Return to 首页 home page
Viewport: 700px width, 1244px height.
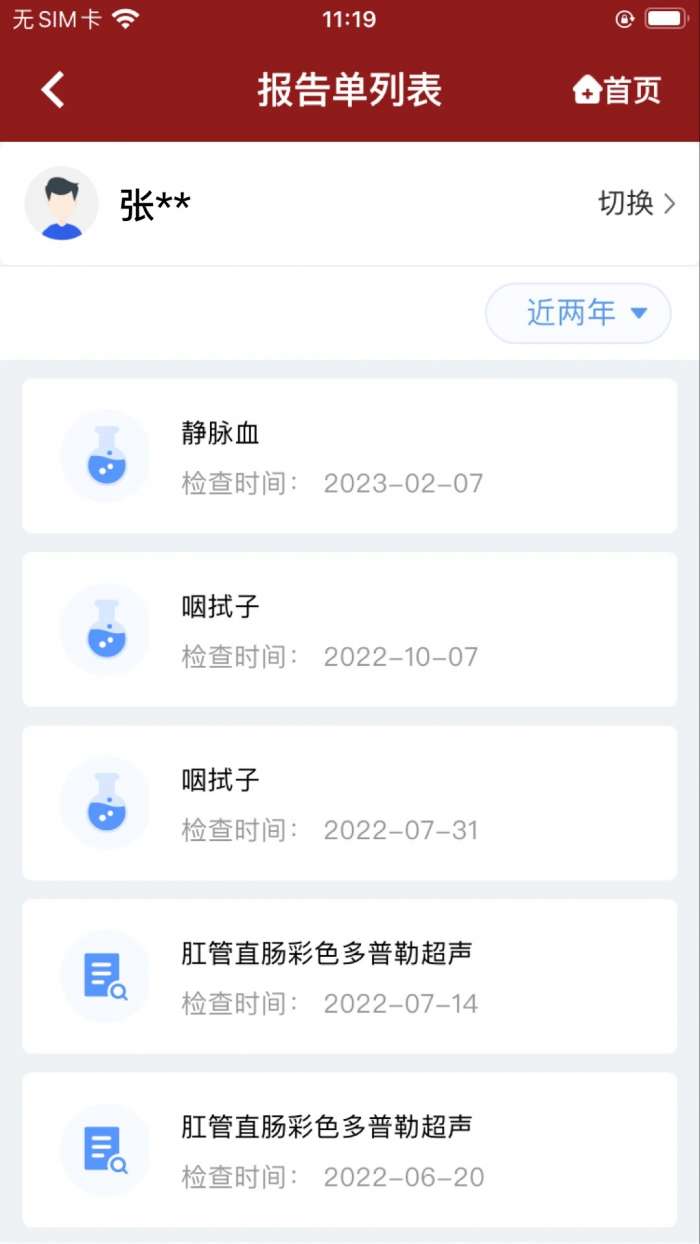[617, 91]
